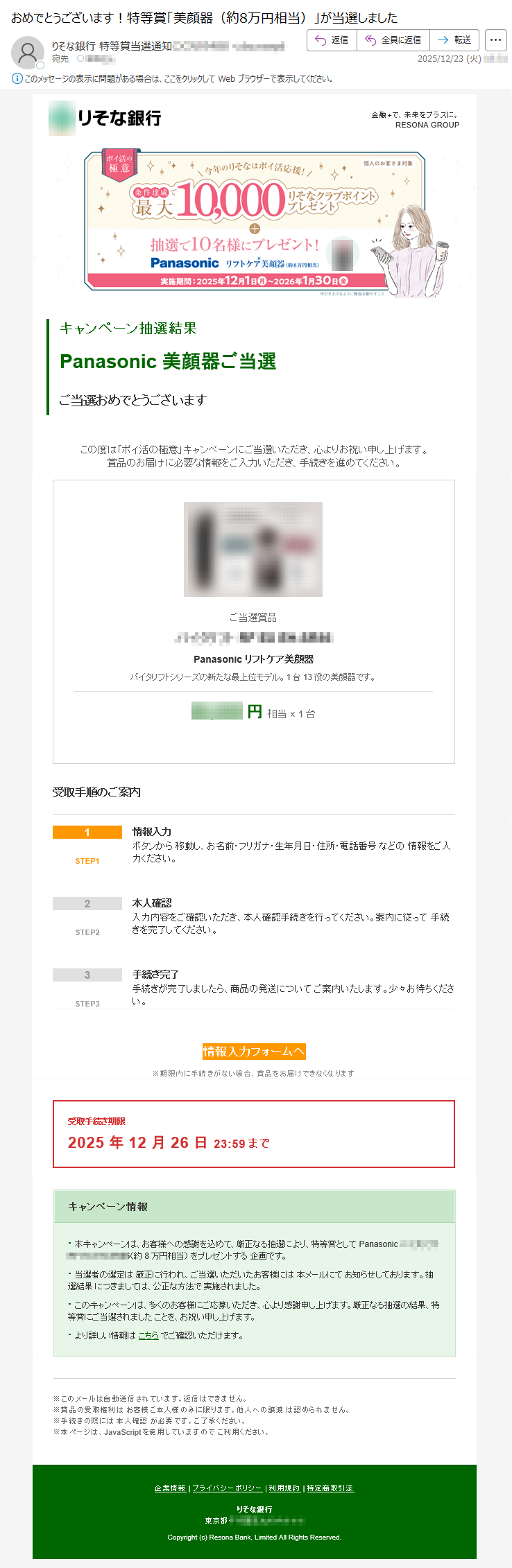512x1568 pixels.
Task: View the sender's profile avatar
Action: 28,53
